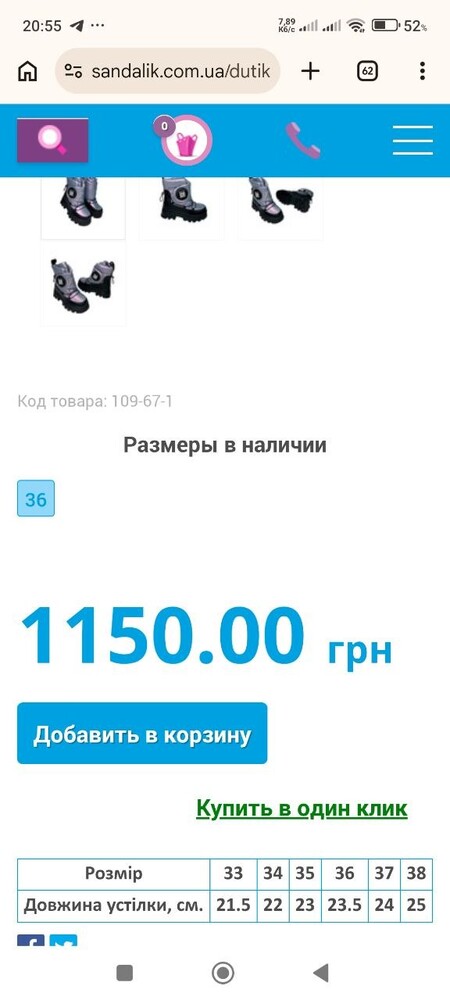Tap the browser home button
This screenshot has width=450, height=1000.
click(27, 71)
